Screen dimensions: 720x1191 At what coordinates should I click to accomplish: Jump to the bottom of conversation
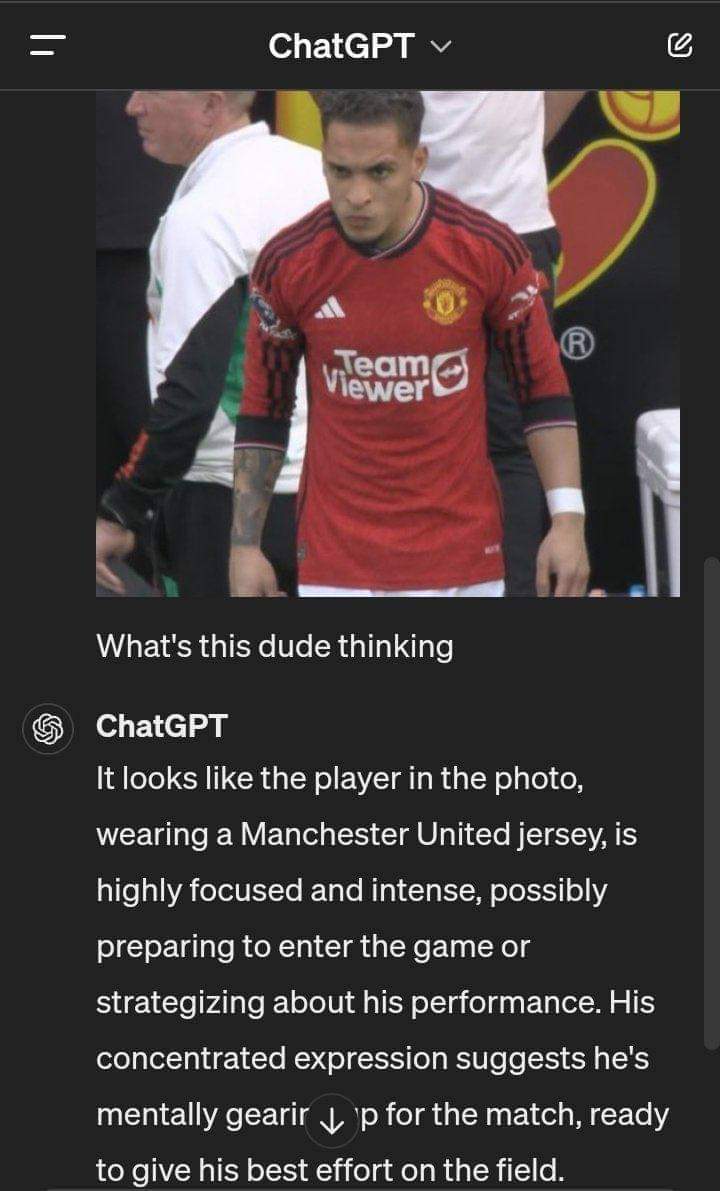331,1120
